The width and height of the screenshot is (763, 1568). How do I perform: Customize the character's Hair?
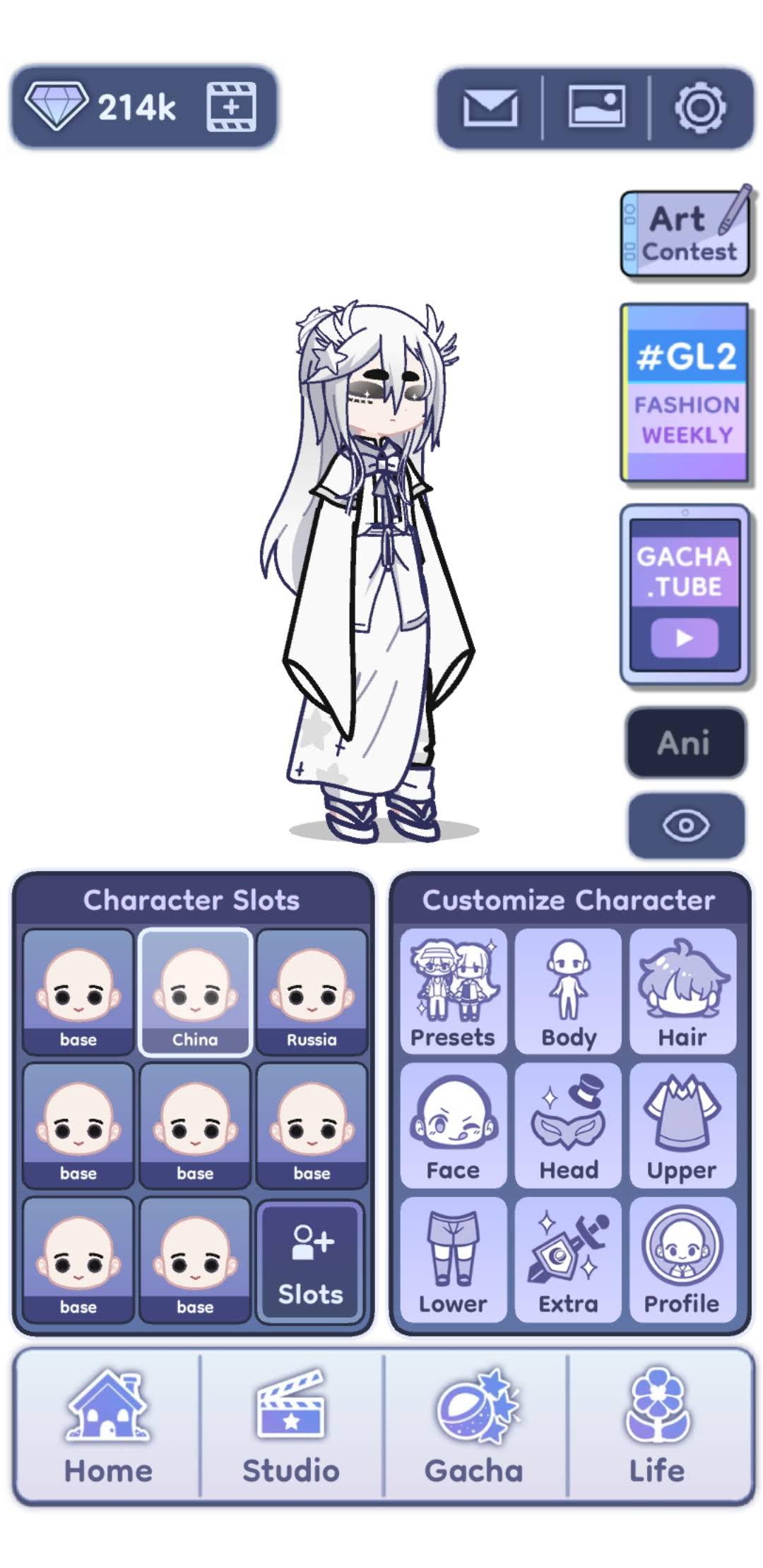point(682,992)
